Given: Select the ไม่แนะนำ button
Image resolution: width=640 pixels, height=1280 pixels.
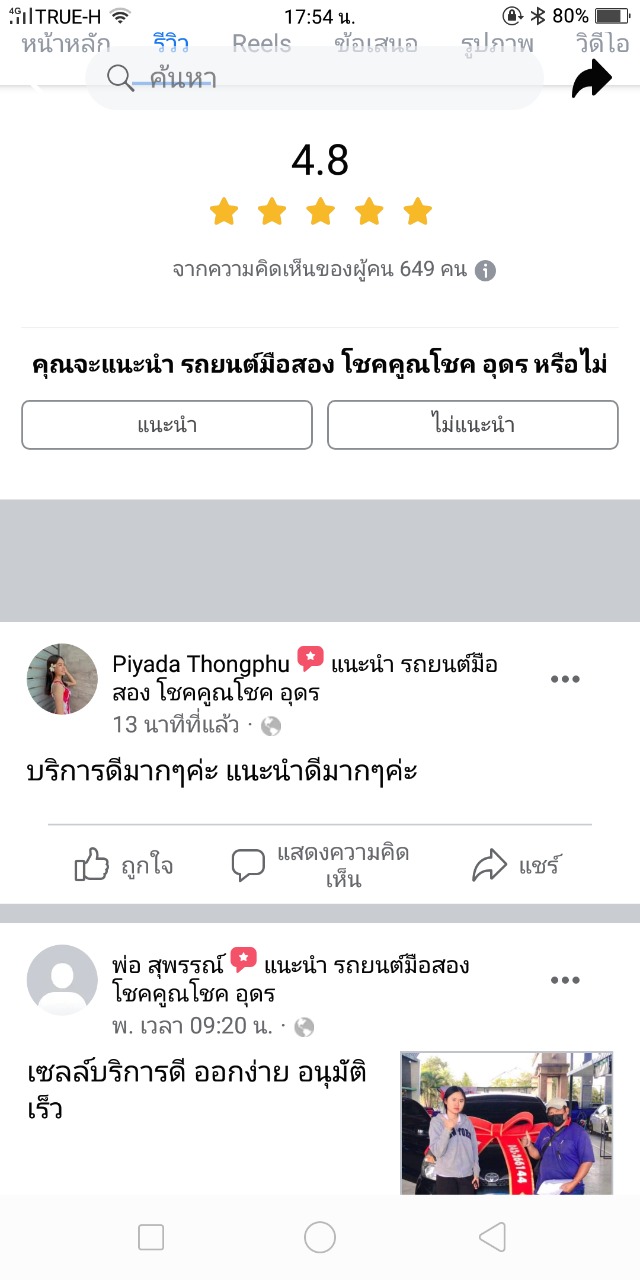Looking at the screenshot, I should click(x=473, y=425).
